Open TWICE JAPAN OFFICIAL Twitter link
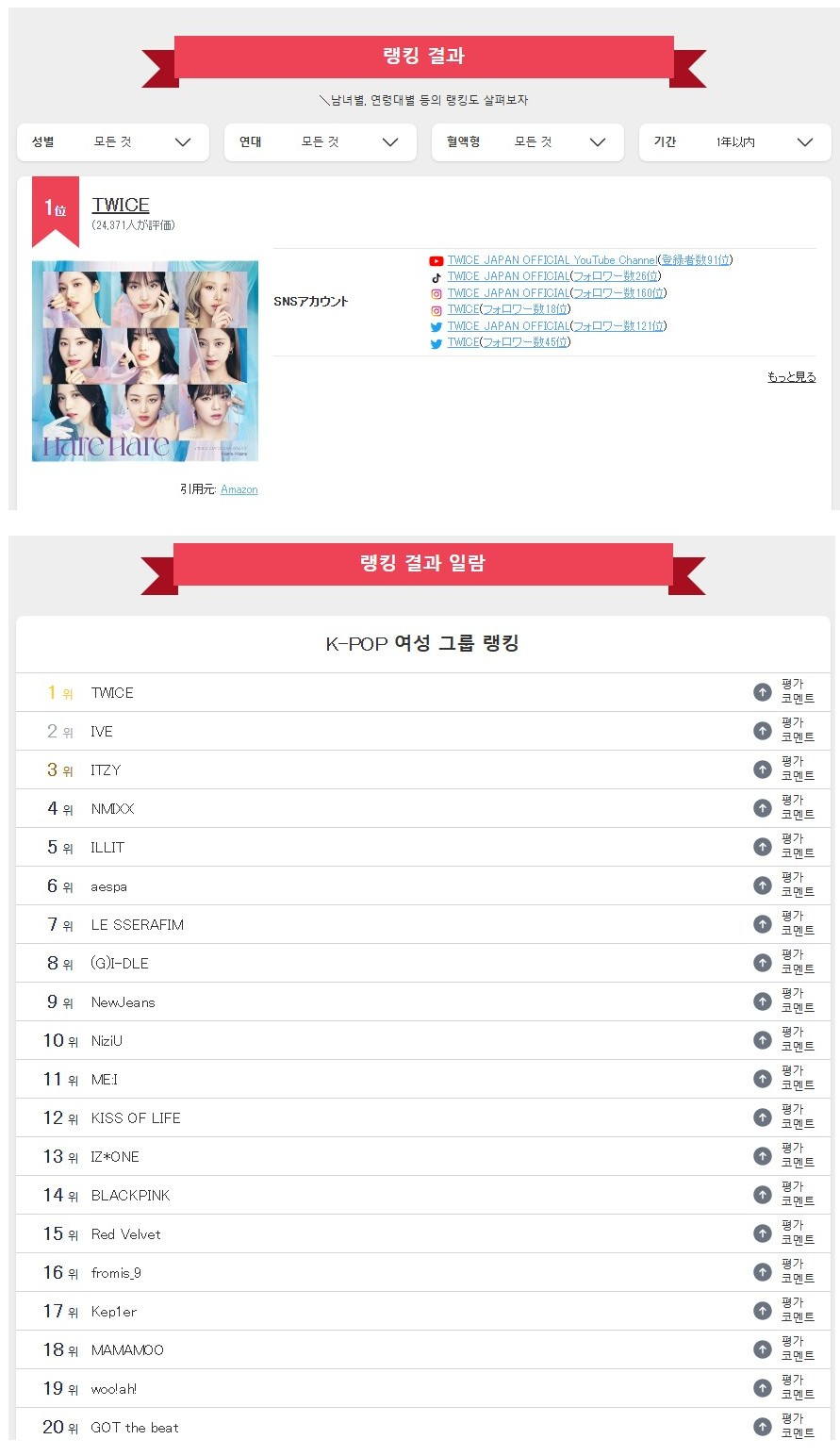 [x=508, y=326]
